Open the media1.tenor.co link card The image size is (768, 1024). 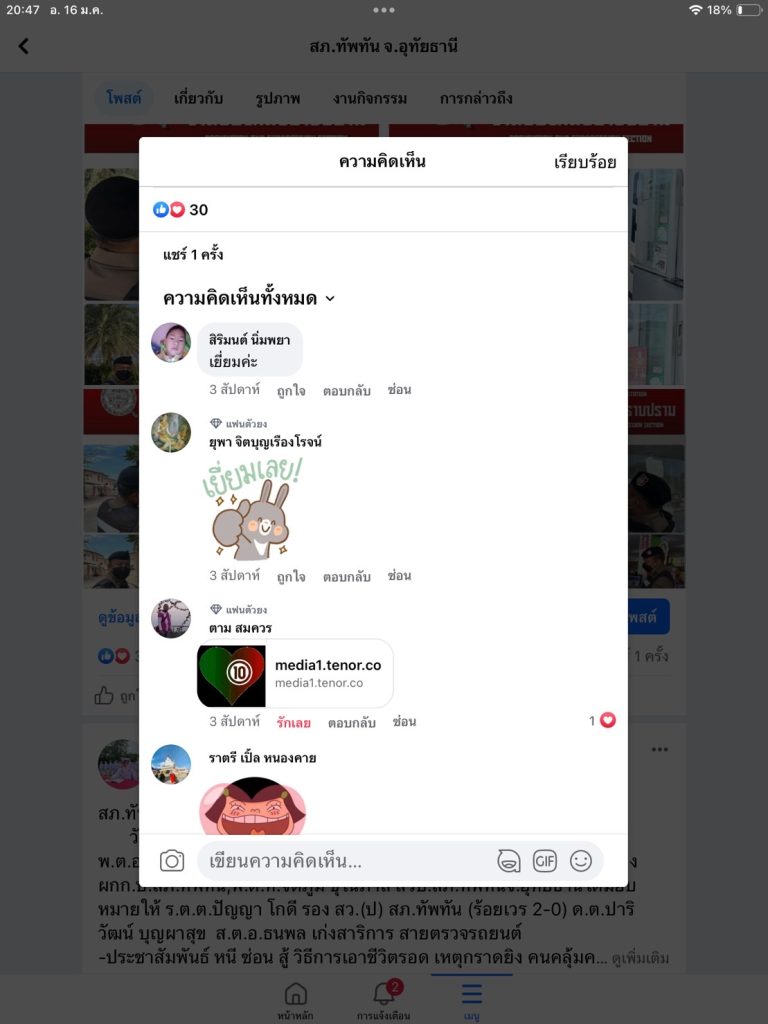click(x=295, y=673)
